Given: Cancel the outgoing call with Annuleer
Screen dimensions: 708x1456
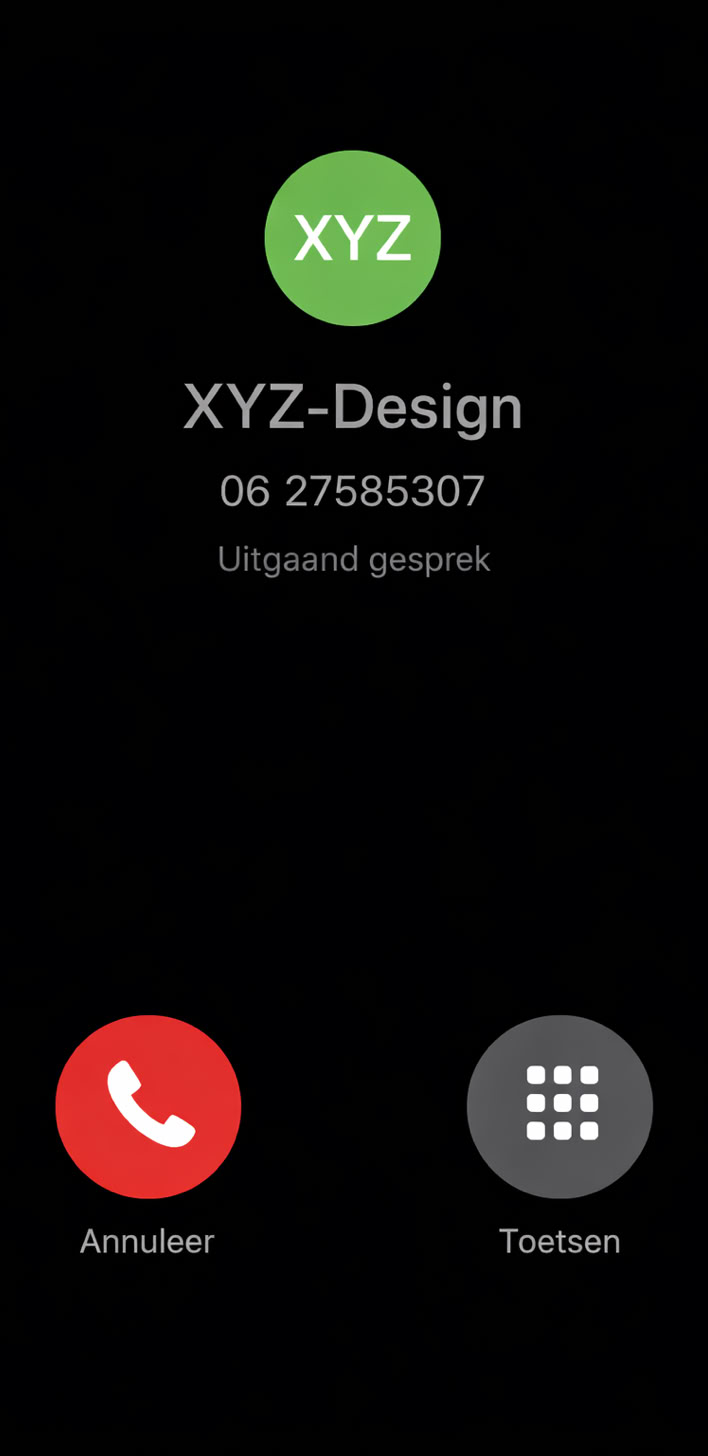Looking at the screenshot, I should point(148,1106).
